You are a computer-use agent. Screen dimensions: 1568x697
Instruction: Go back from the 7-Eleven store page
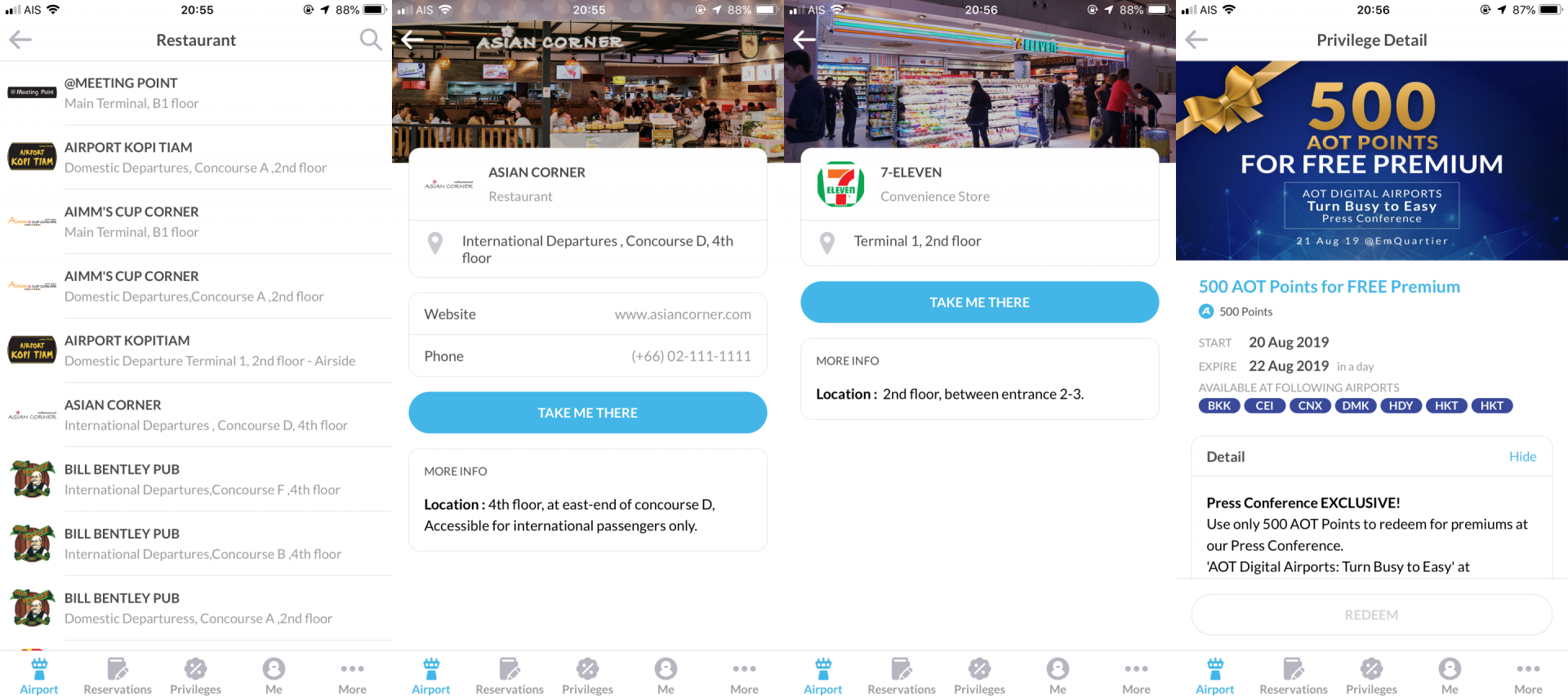point(804,39)
